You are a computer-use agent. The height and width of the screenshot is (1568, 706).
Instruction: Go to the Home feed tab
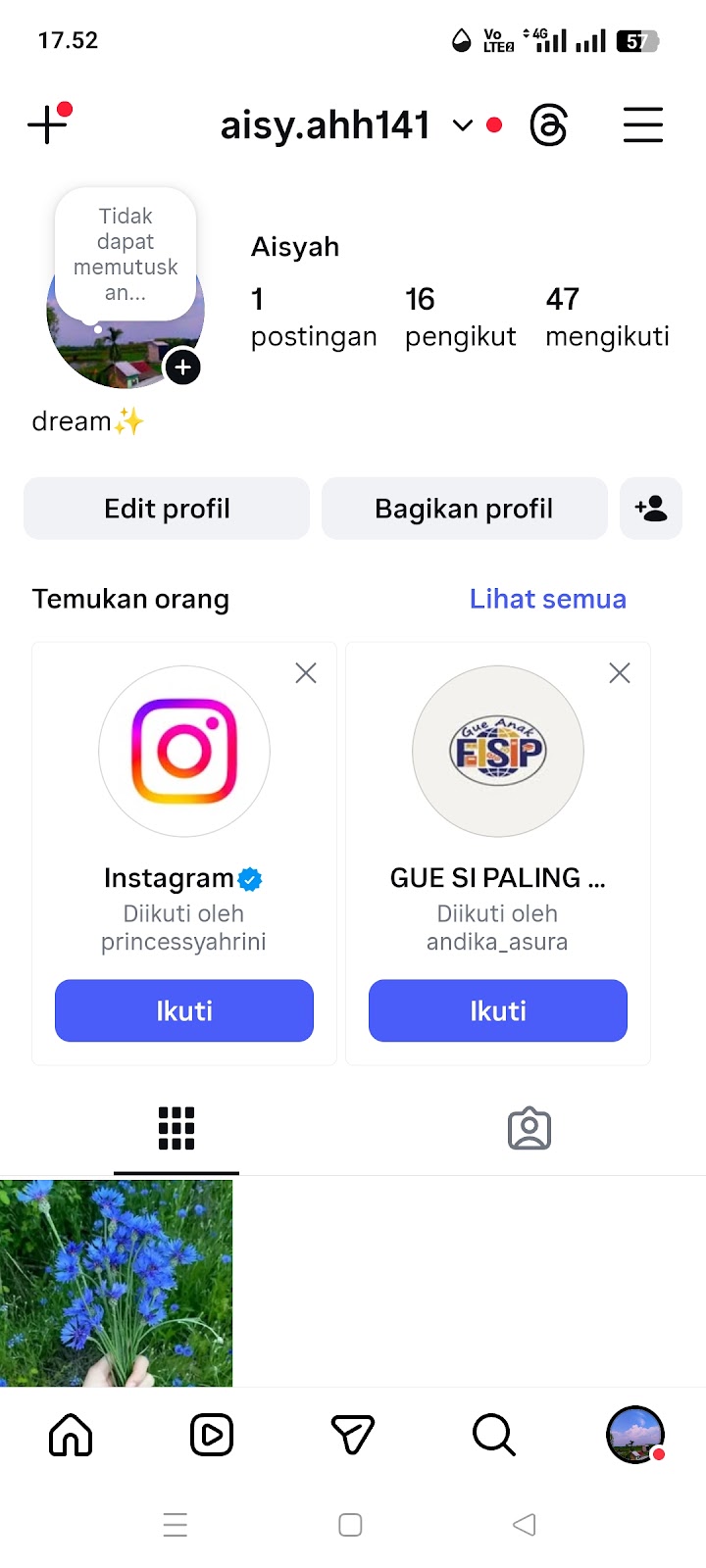(x=71, y=1436)
